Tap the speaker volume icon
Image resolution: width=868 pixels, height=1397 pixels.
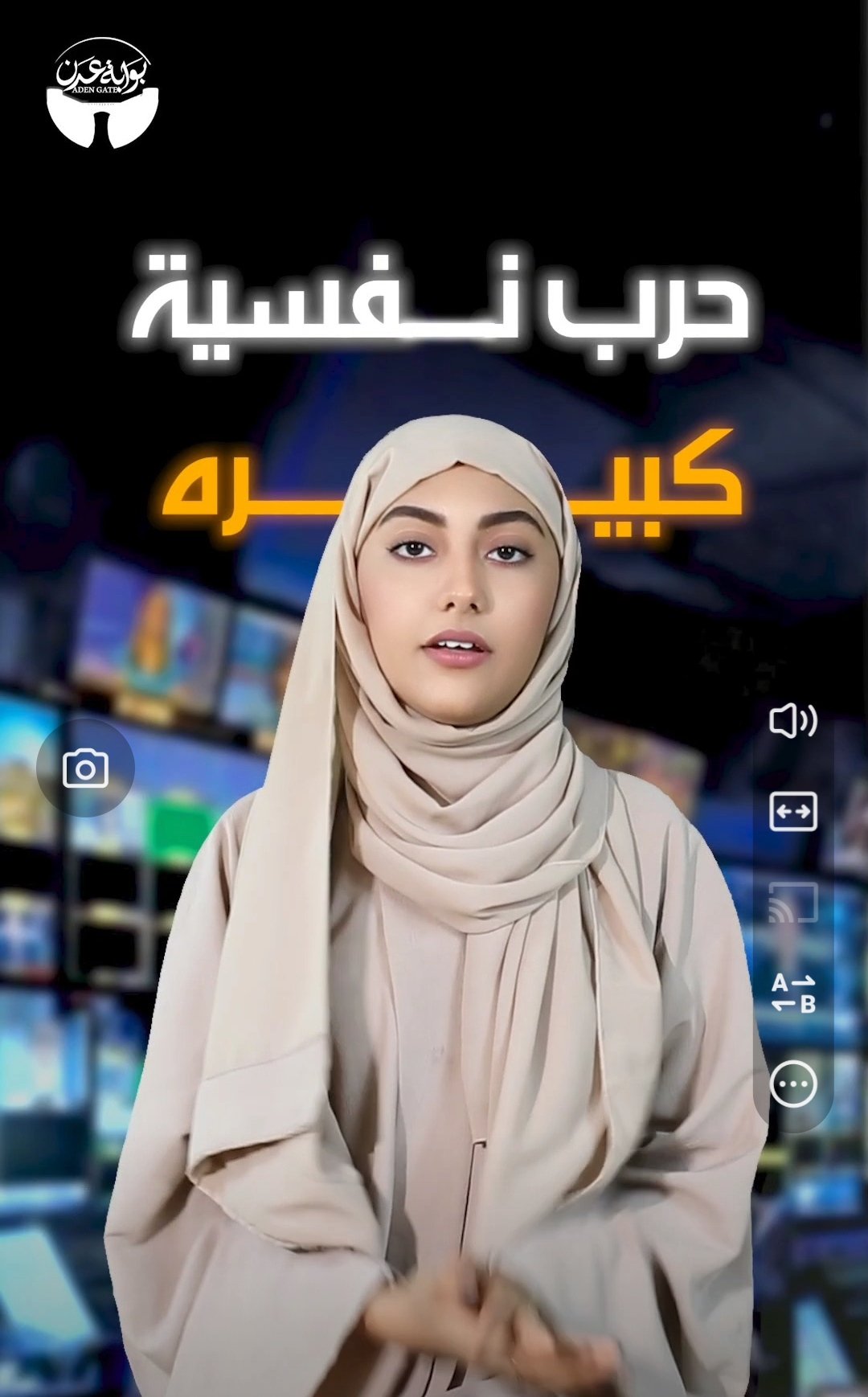point(793,721)
